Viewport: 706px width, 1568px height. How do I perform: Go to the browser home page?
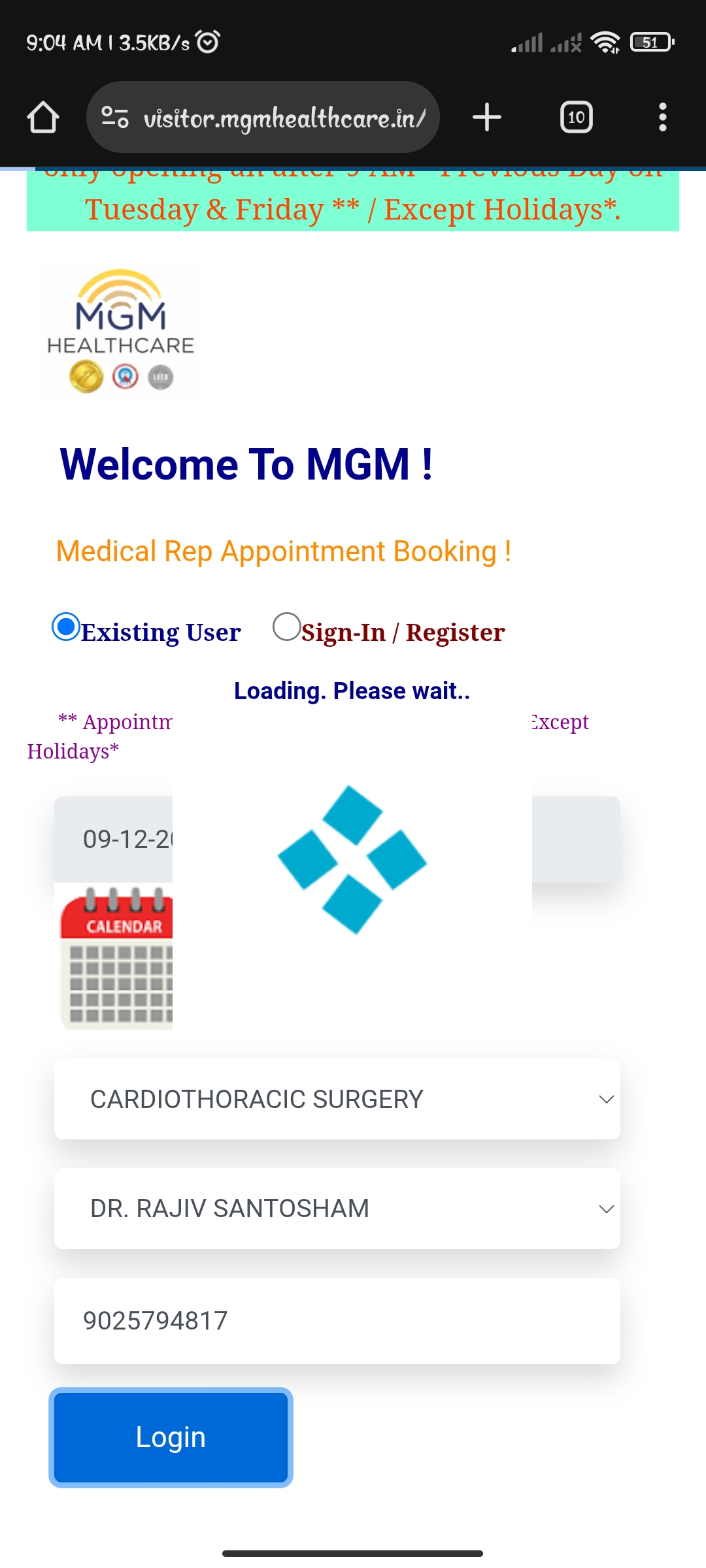(x=43, y=118)
